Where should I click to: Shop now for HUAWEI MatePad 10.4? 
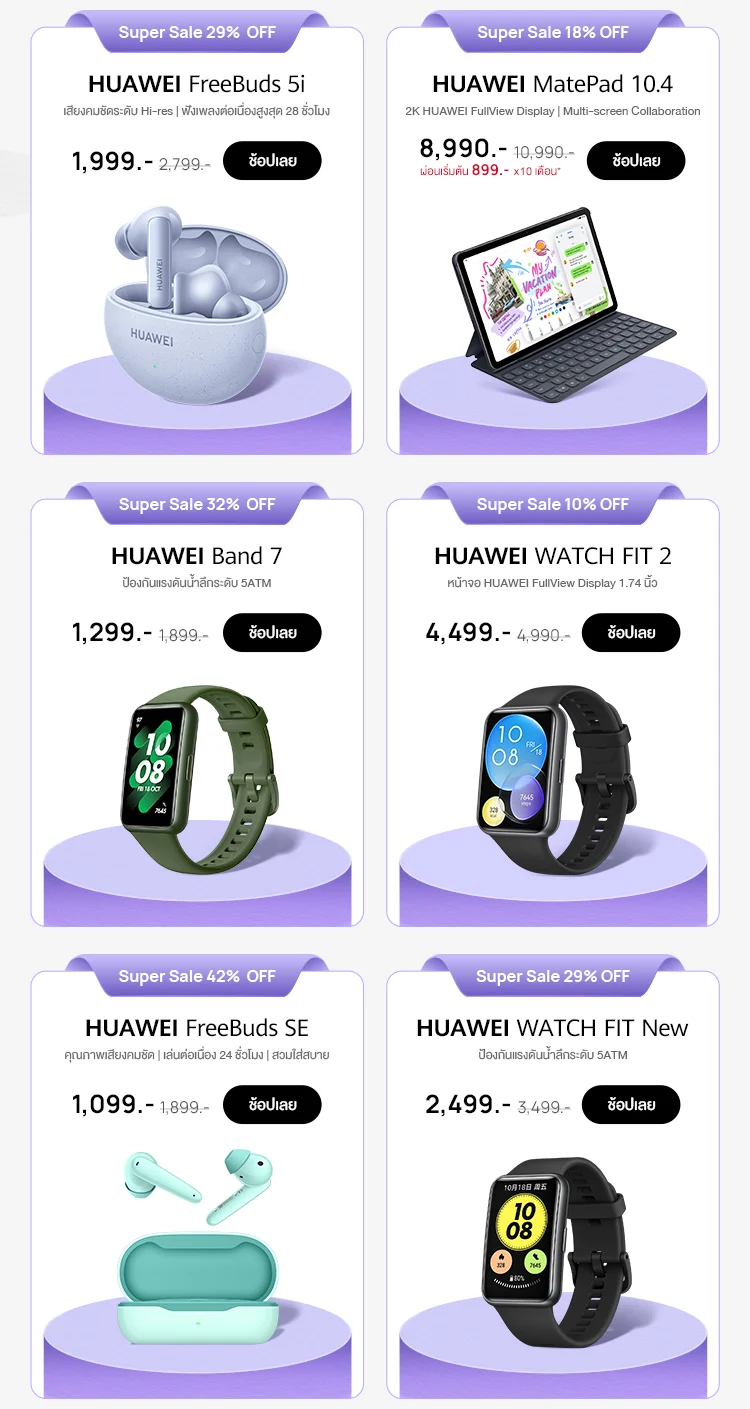(636, 161)
